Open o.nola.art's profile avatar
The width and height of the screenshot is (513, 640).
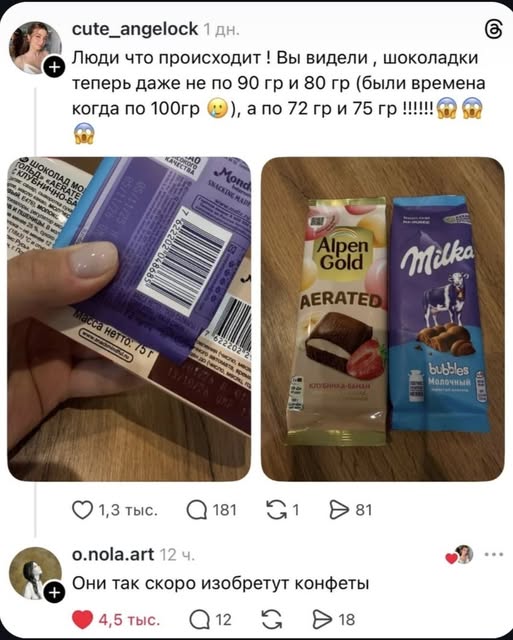35,573
